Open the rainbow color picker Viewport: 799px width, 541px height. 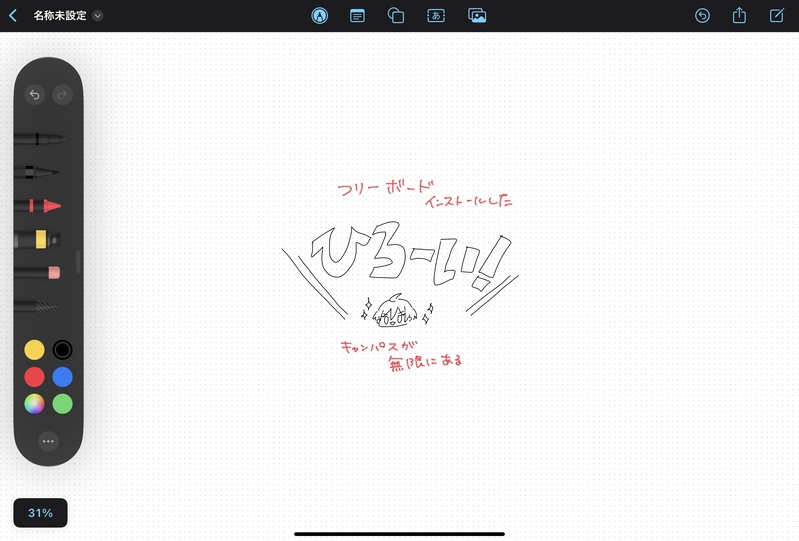click(34, 404)
